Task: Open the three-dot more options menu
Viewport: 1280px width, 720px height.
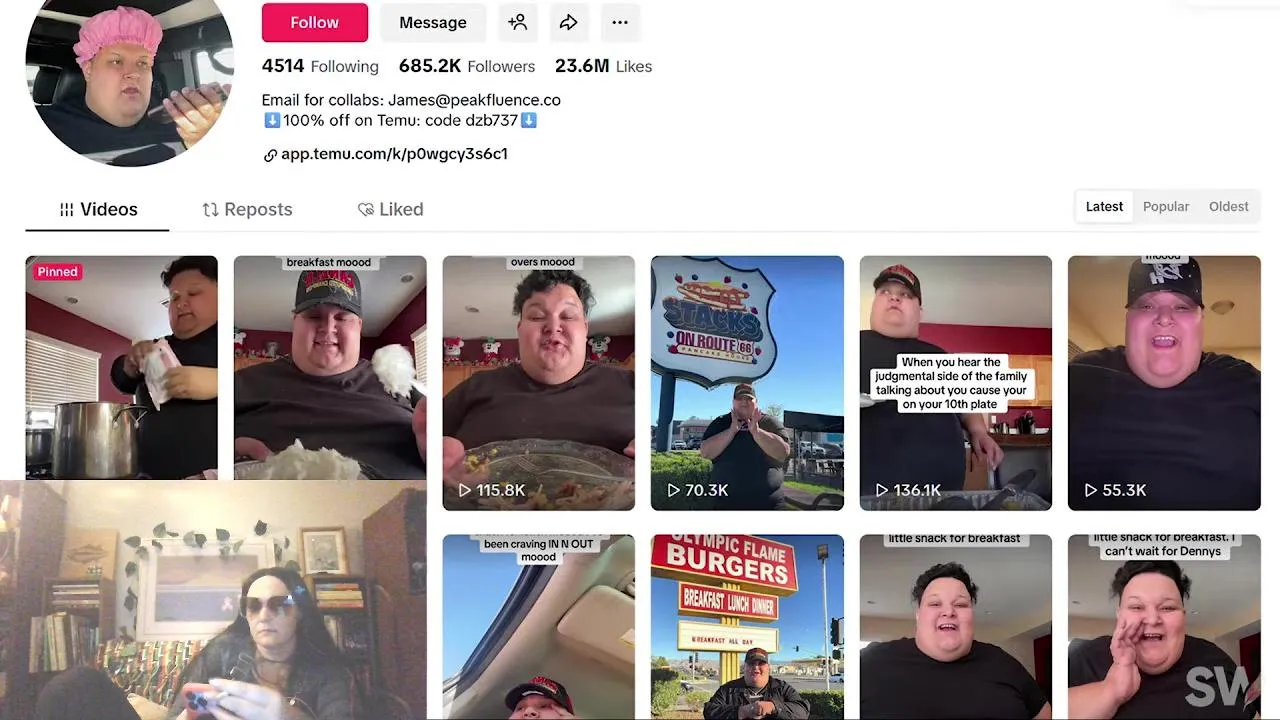Action: pyautogui.click(x=620, y=23)
